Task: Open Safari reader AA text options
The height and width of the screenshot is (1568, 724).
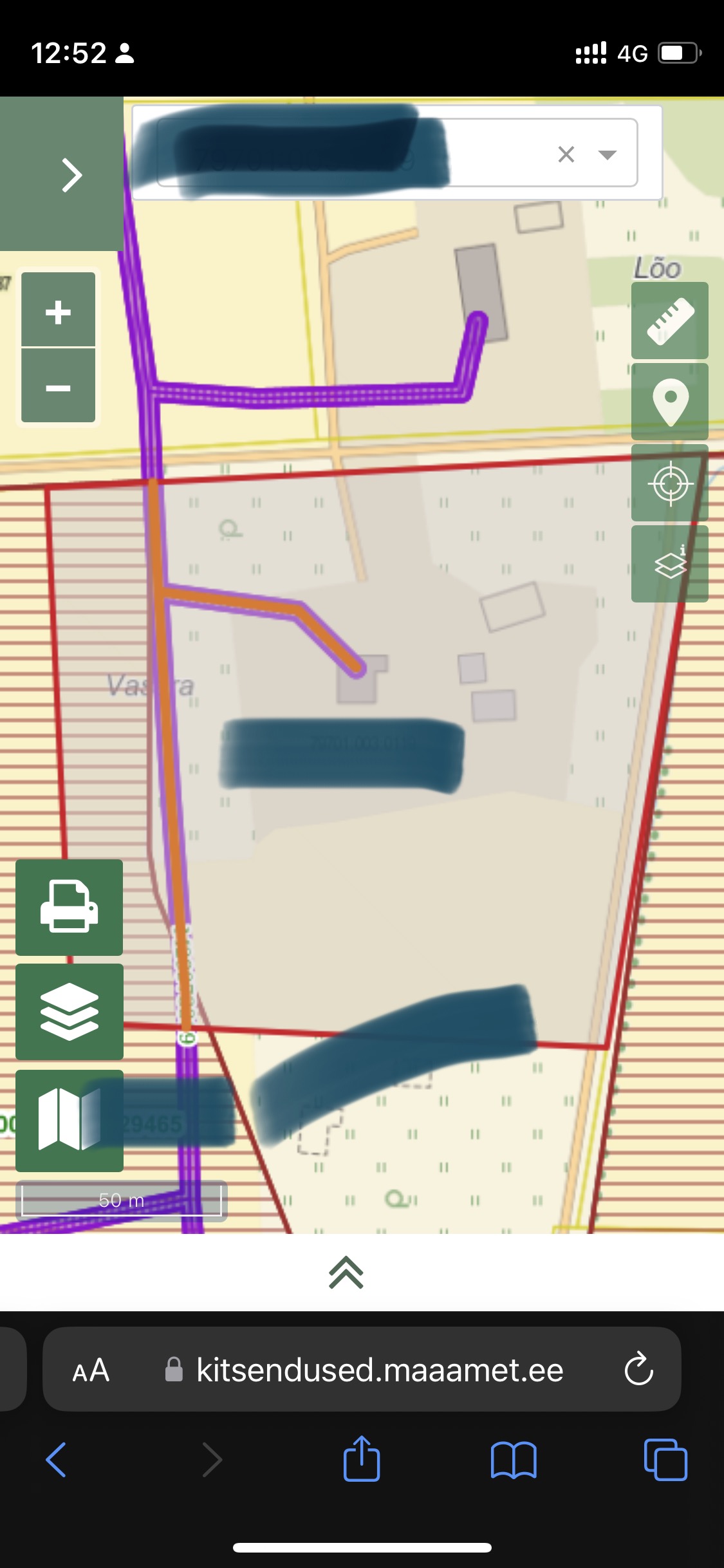Action: (91, 1370)
